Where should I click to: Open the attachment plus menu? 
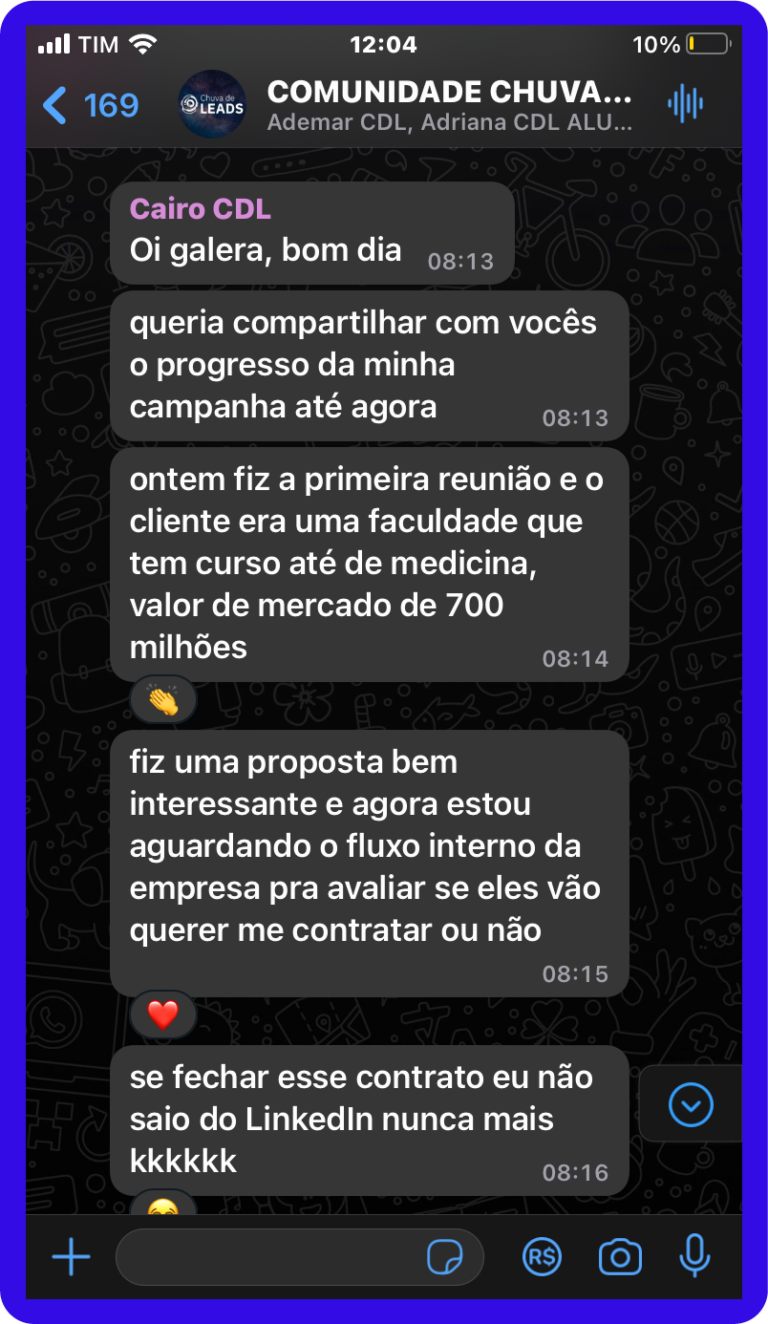click(x=71, y=1257)
